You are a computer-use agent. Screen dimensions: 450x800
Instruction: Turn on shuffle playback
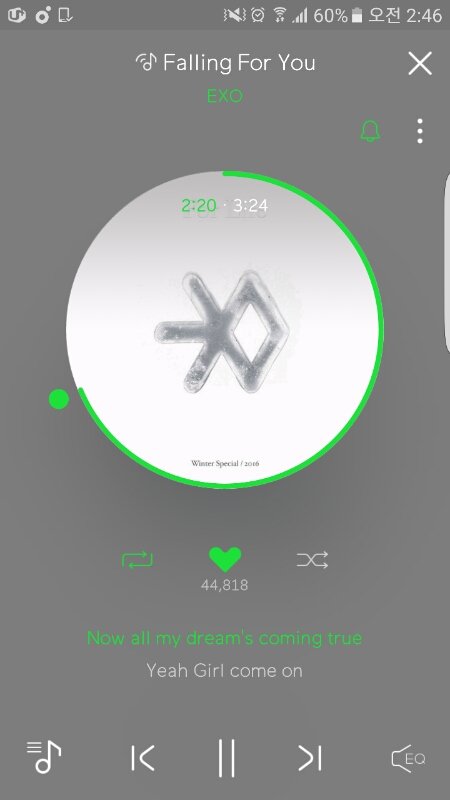tap(312, 560)
